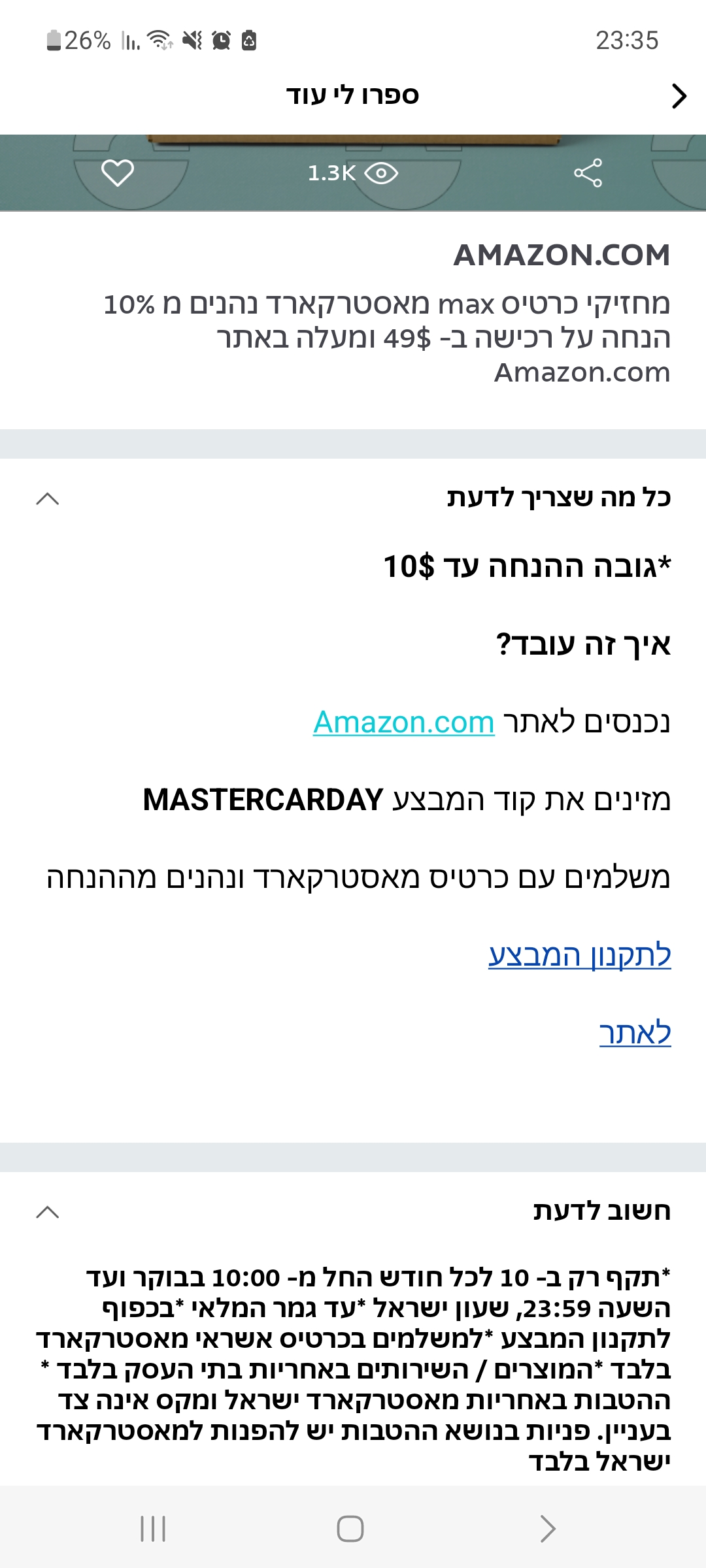706x1568 pixels.
Task: Select the share icon
Action: pyautogui.click(x=589, y=174)
